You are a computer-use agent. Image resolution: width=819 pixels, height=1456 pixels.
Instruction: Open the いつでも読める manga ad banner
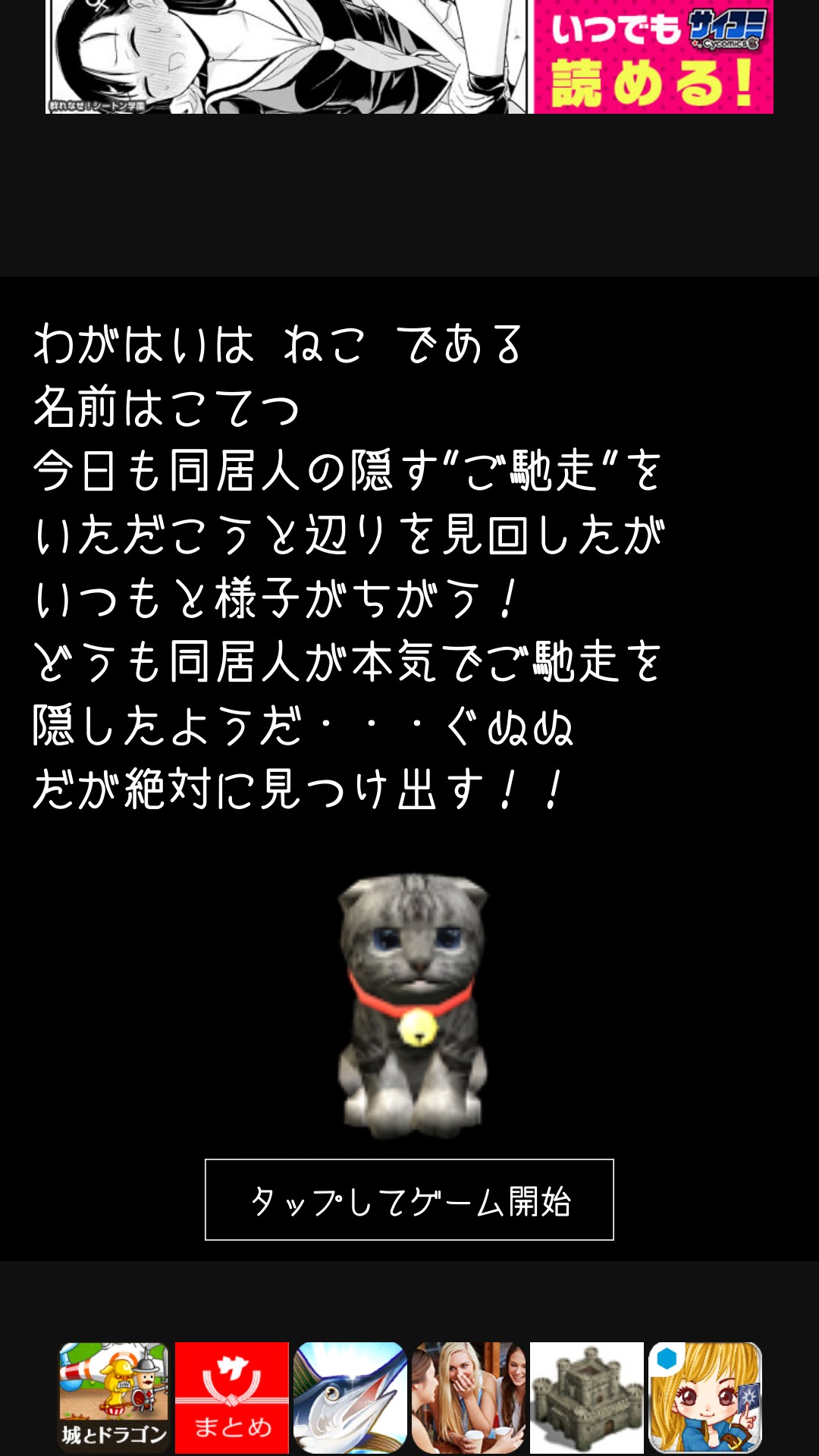coord(409,57)
